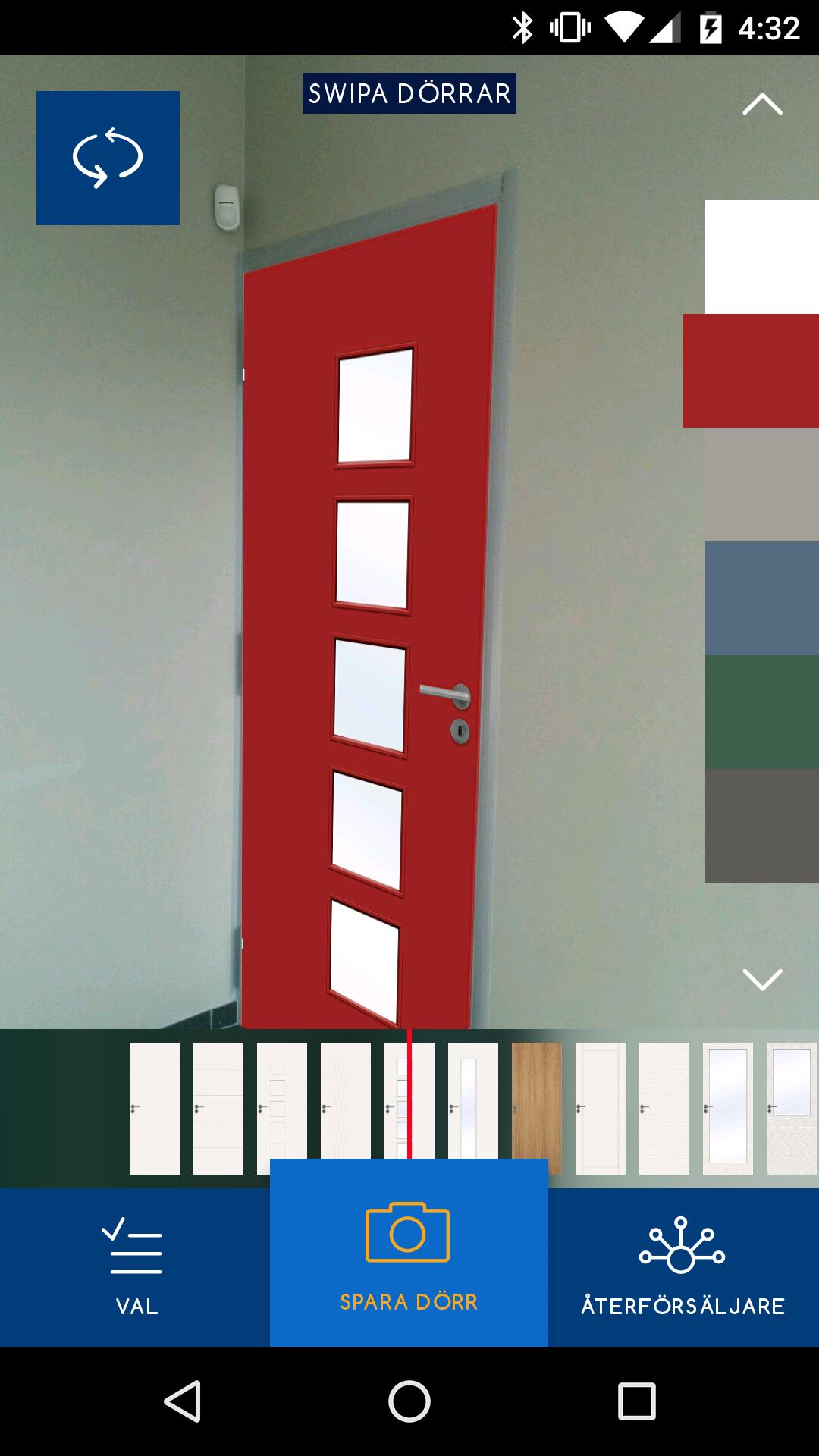This screenshot has width=819, height=1456.
Task: Tap the up chevron above colors
Action: pos(762,104)
